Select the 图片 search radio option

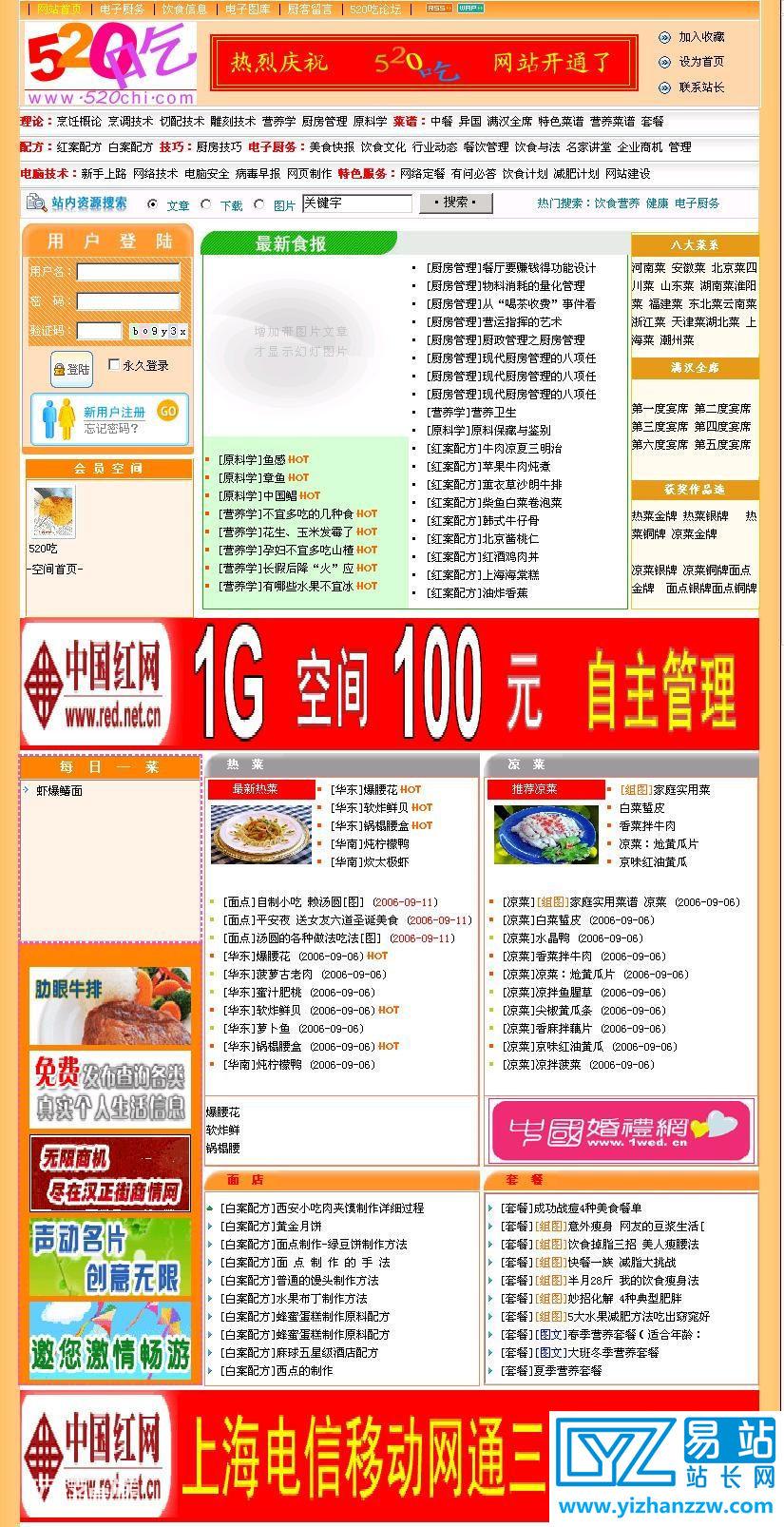point(258,204)
